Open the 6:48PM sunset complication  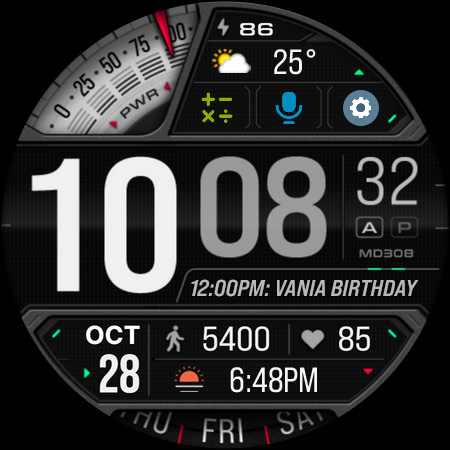[x=246, y=379]
